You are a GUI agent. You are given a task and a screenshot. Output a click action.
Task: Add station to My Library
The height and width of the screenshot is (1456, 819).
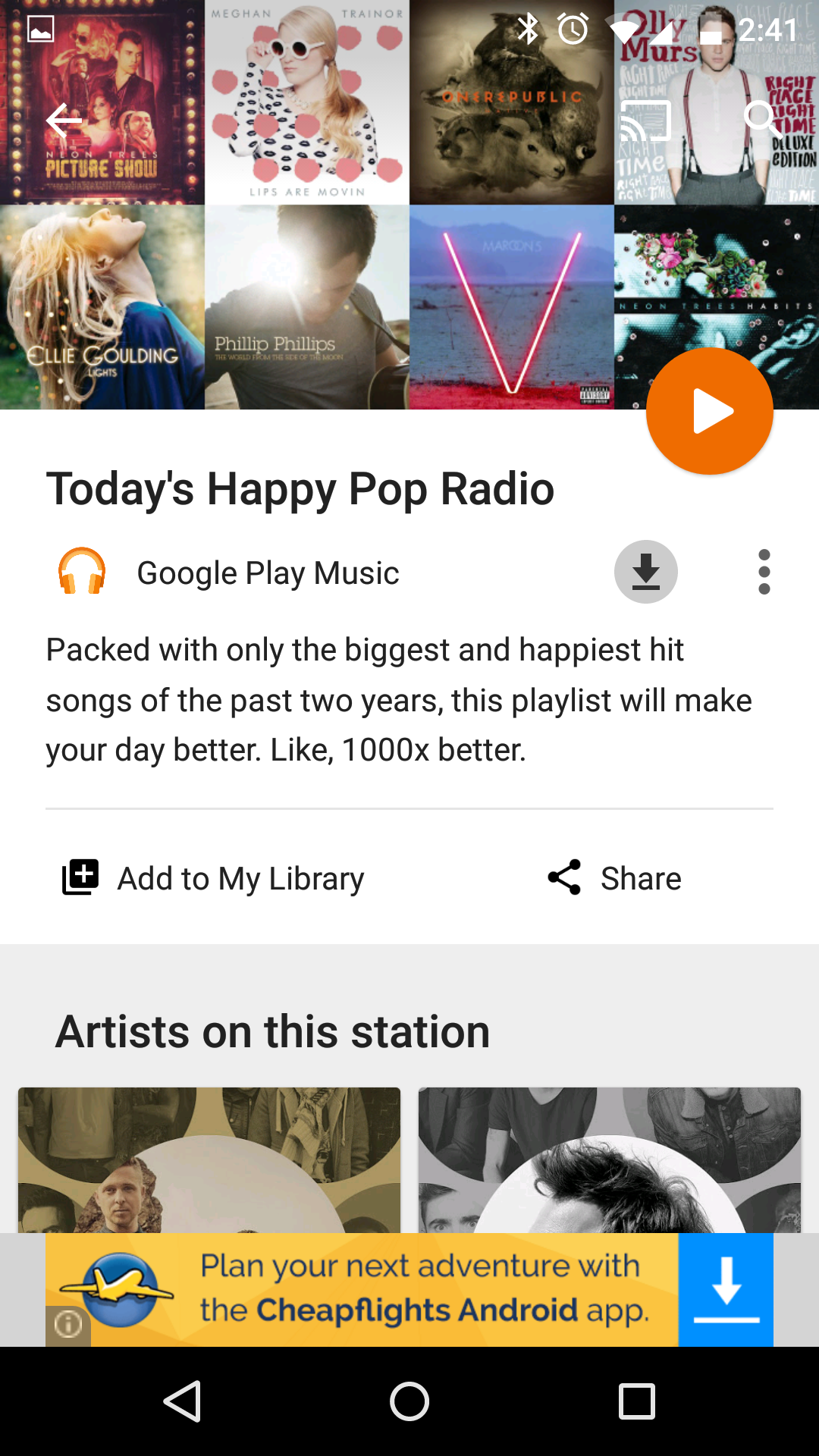pos(212,878)
